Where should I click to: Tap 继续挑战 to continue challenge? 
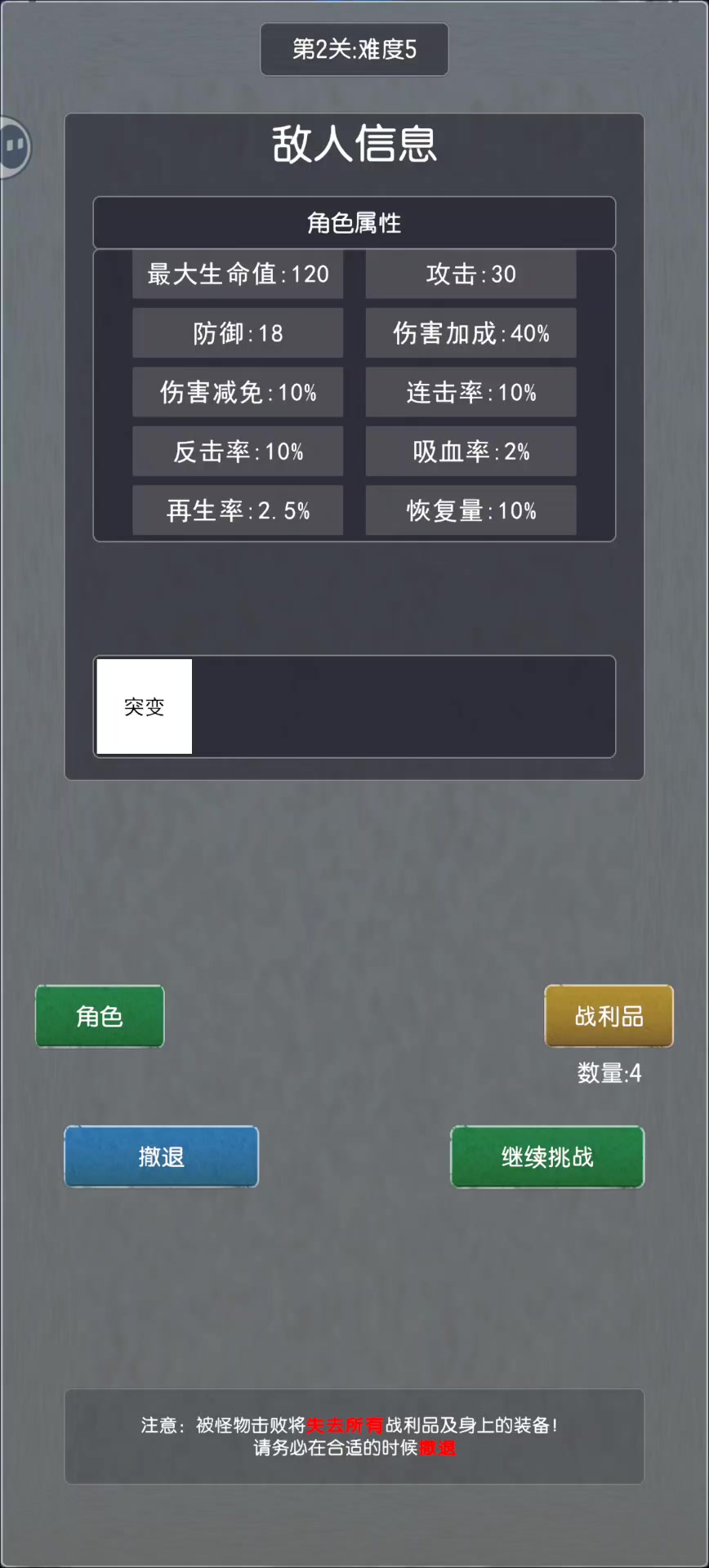coord(547,1156)
